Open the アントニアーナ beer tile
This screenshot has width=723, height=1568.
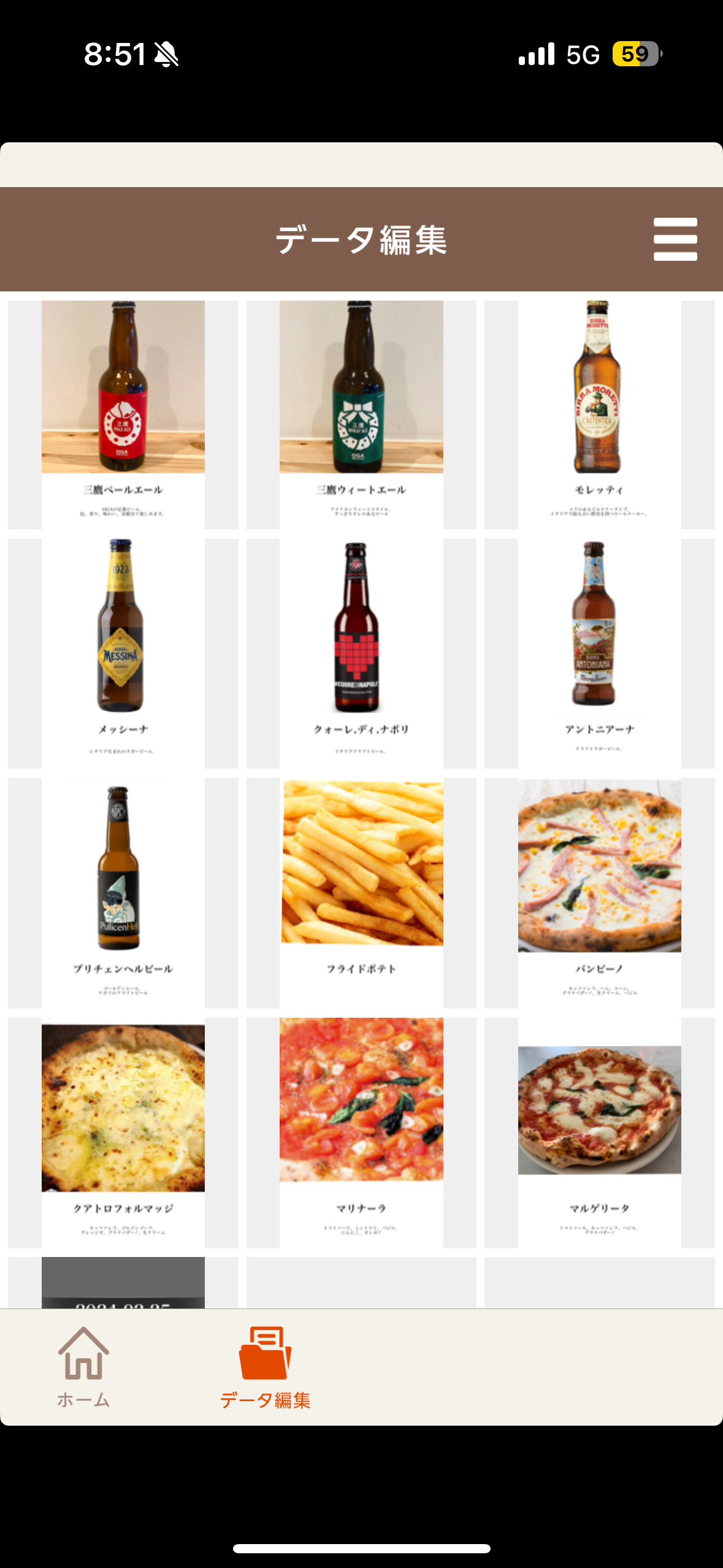click(599, 653)
